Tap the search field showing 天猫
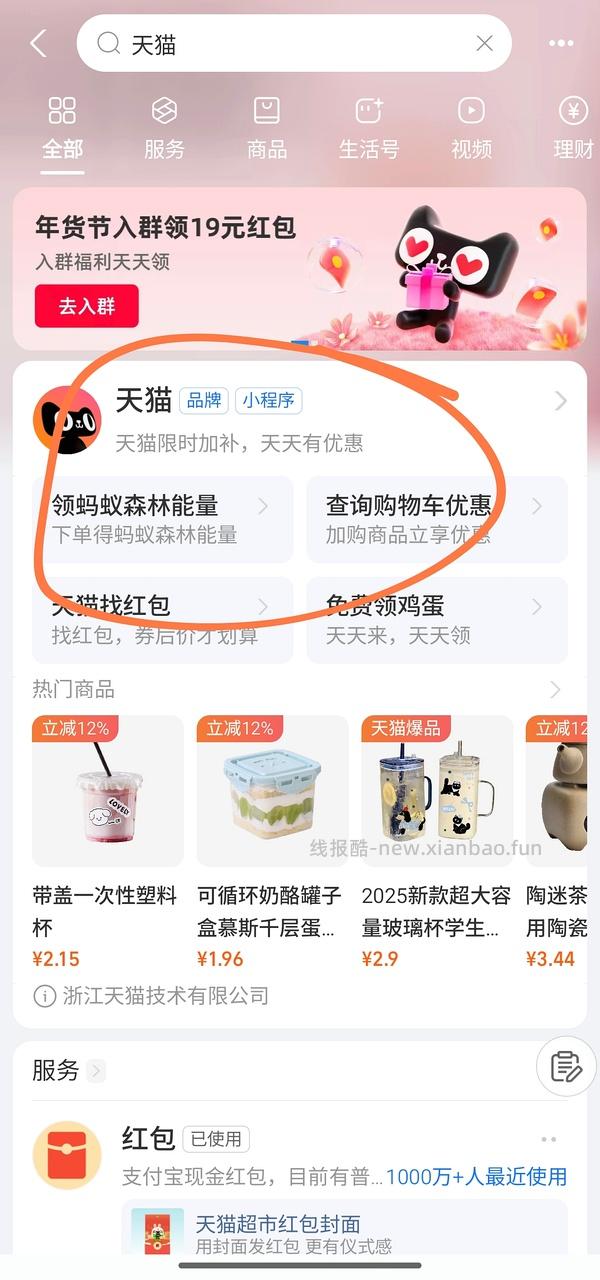The image size is (600, 1280). (x=290, y=44)
